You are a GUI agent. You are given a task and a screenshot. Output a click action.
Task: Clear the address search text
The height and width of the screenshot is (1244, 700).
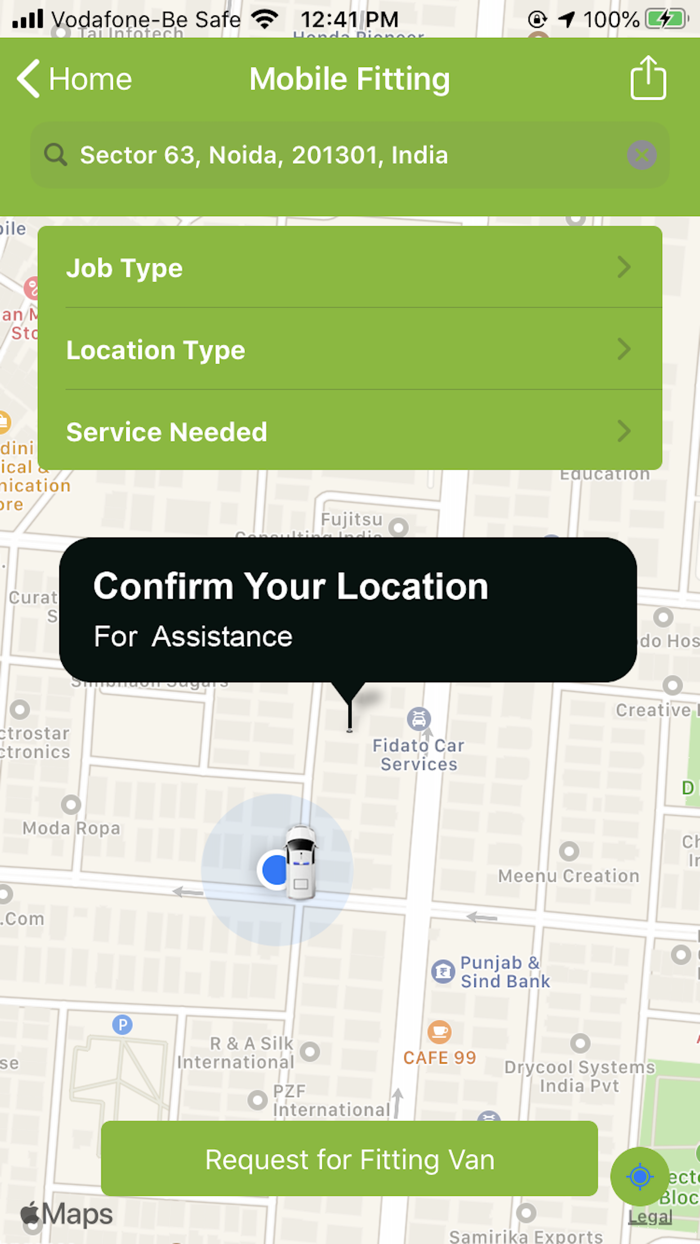coord(641,155)
